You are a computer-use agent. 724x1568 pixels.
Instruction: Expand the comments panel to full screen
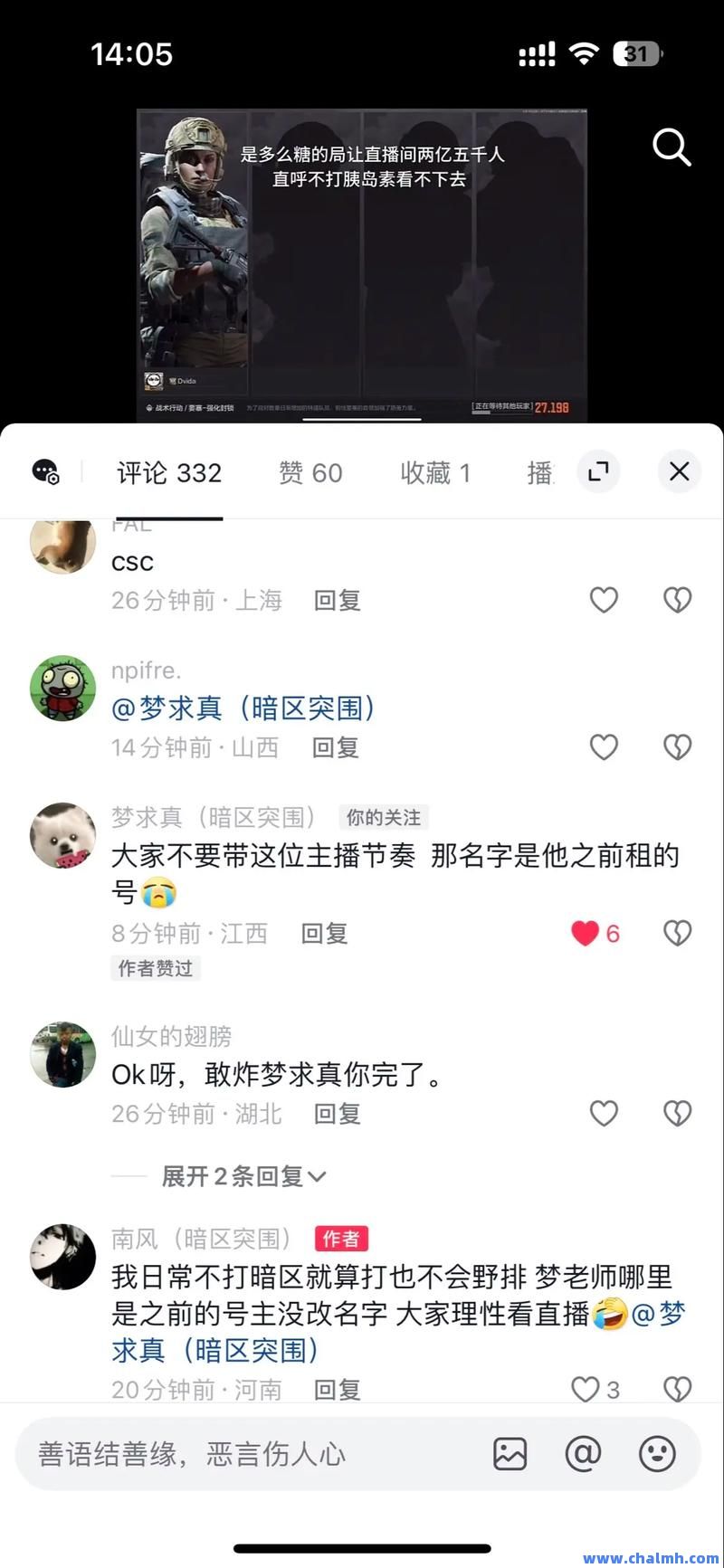tap(598, 471)
